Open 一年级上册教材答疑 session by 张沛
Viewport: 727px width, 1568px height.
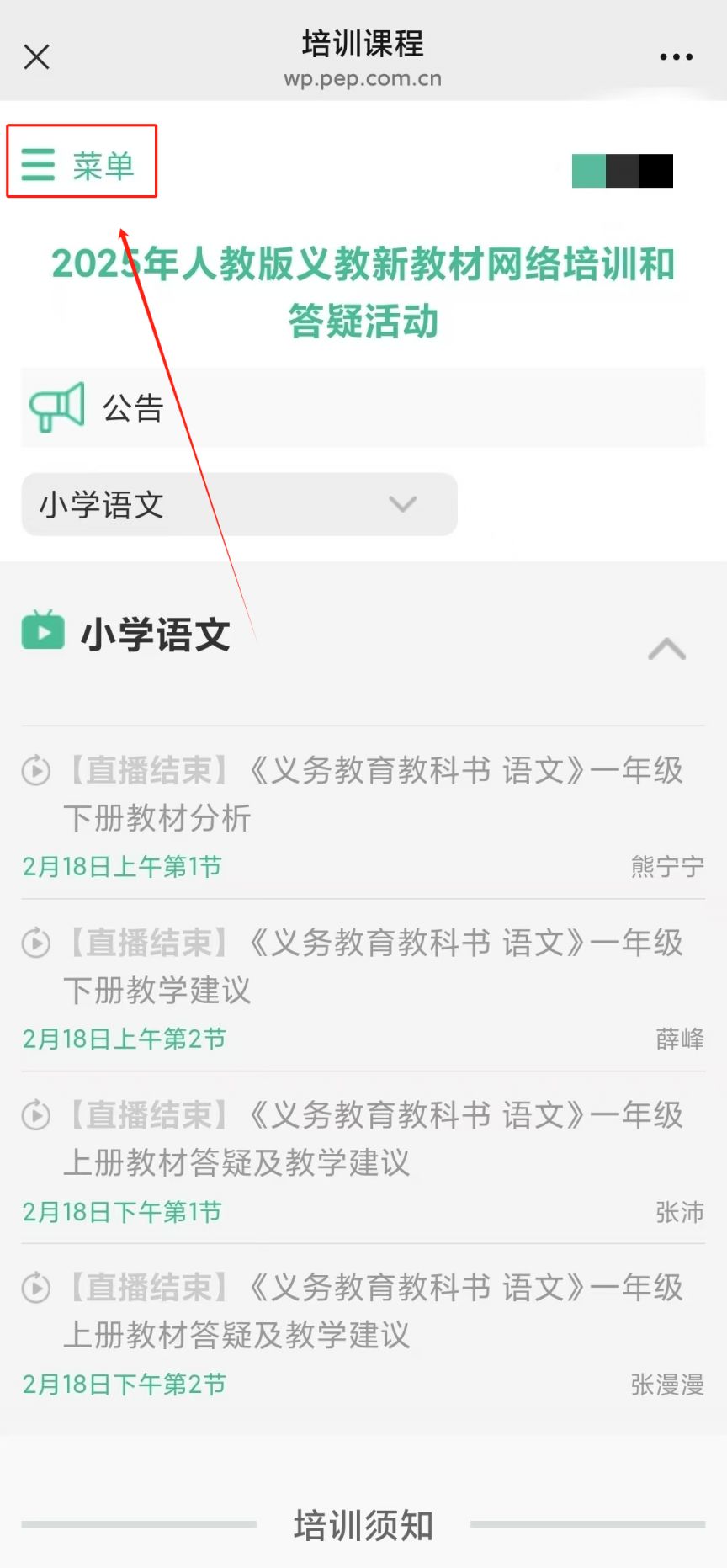[363, 1159]
